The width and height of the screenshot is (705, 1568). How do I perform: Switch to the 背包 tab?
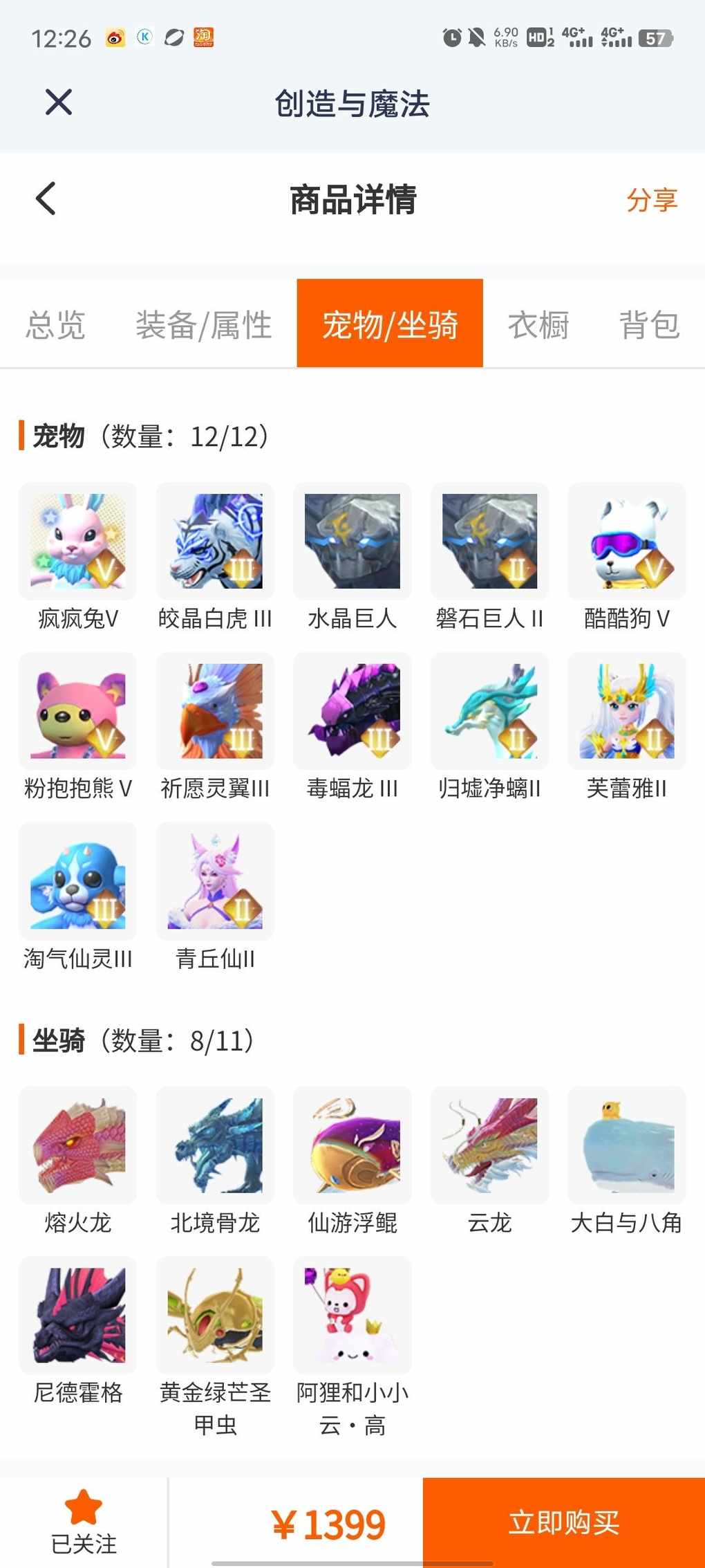pos(649,324)
